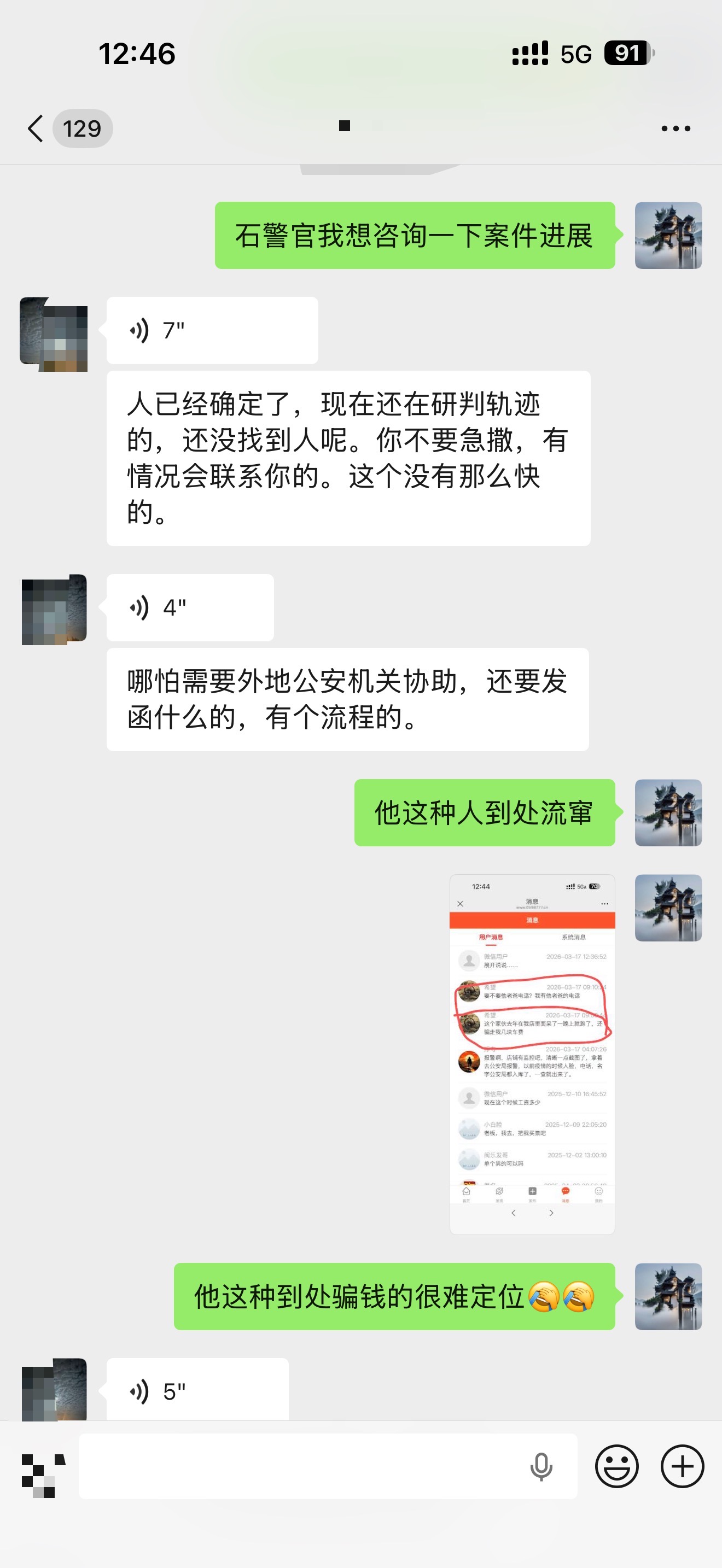Play the 4-second voice message
Image resolution: width=722 pixels, height=1568 pixels.
pos(190,607)
